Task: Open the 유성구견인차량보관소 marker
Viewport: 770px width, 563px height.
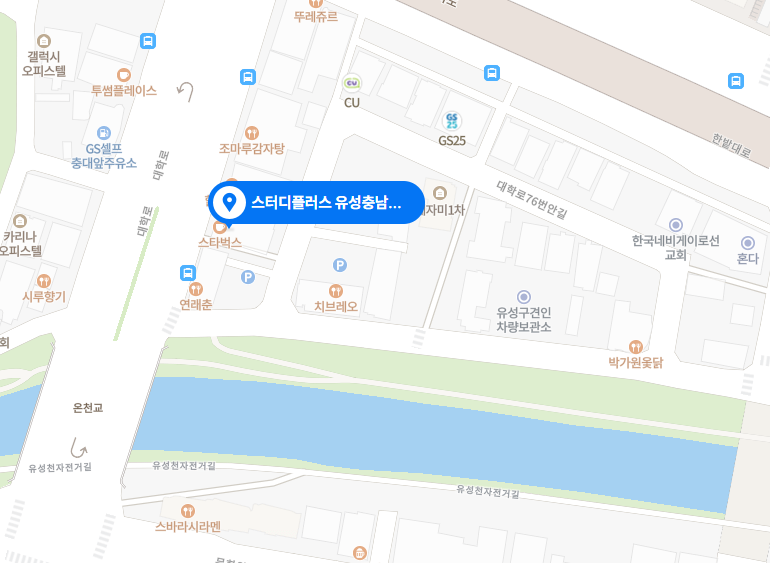Action: click(x=523, y=297)
